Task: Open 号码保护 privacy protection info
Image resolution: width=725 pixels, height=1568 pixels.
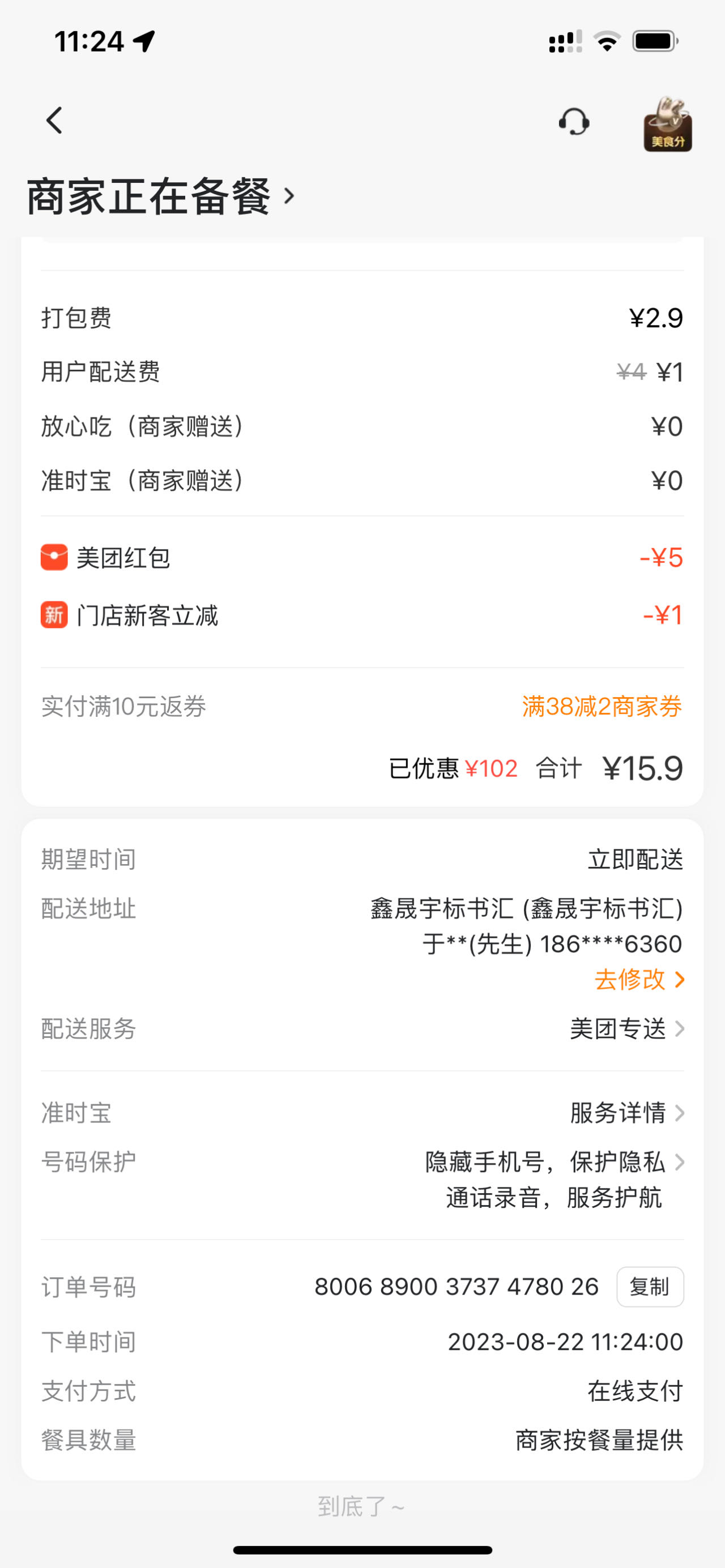Action: click(554, 1162)
